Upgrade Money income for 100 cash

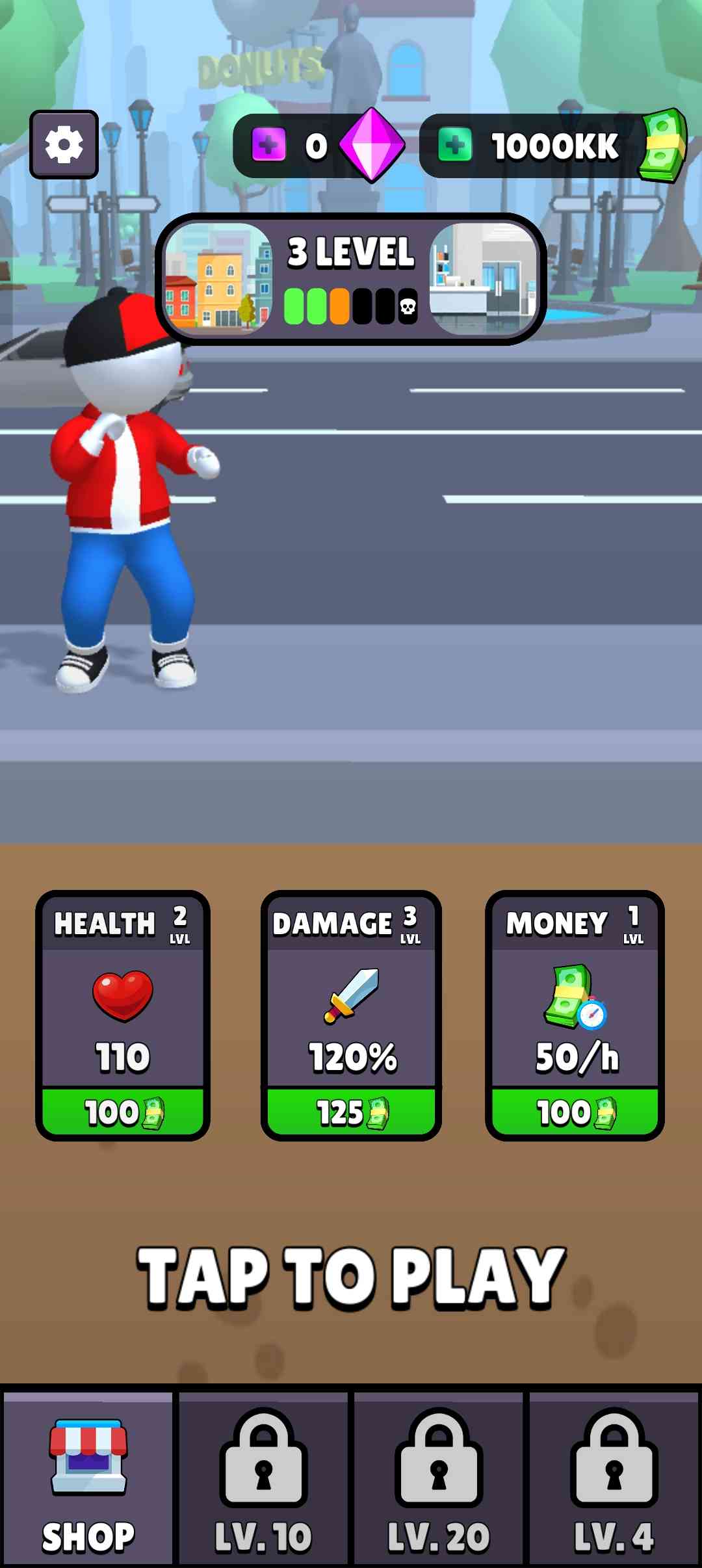tap(575, 1112)
